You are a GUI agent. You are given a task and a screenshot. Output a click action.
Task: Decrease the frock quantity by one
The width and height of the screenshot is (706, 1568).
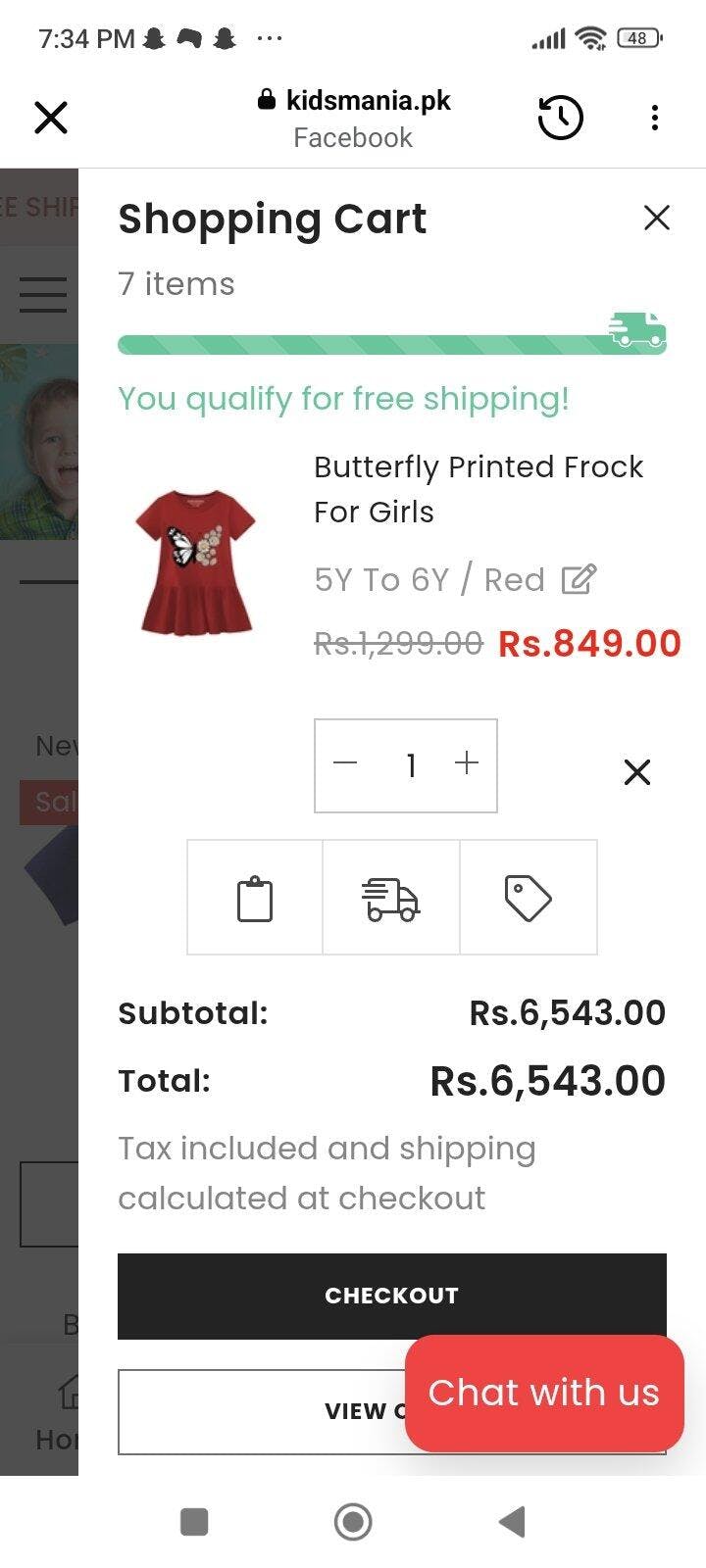345,764
